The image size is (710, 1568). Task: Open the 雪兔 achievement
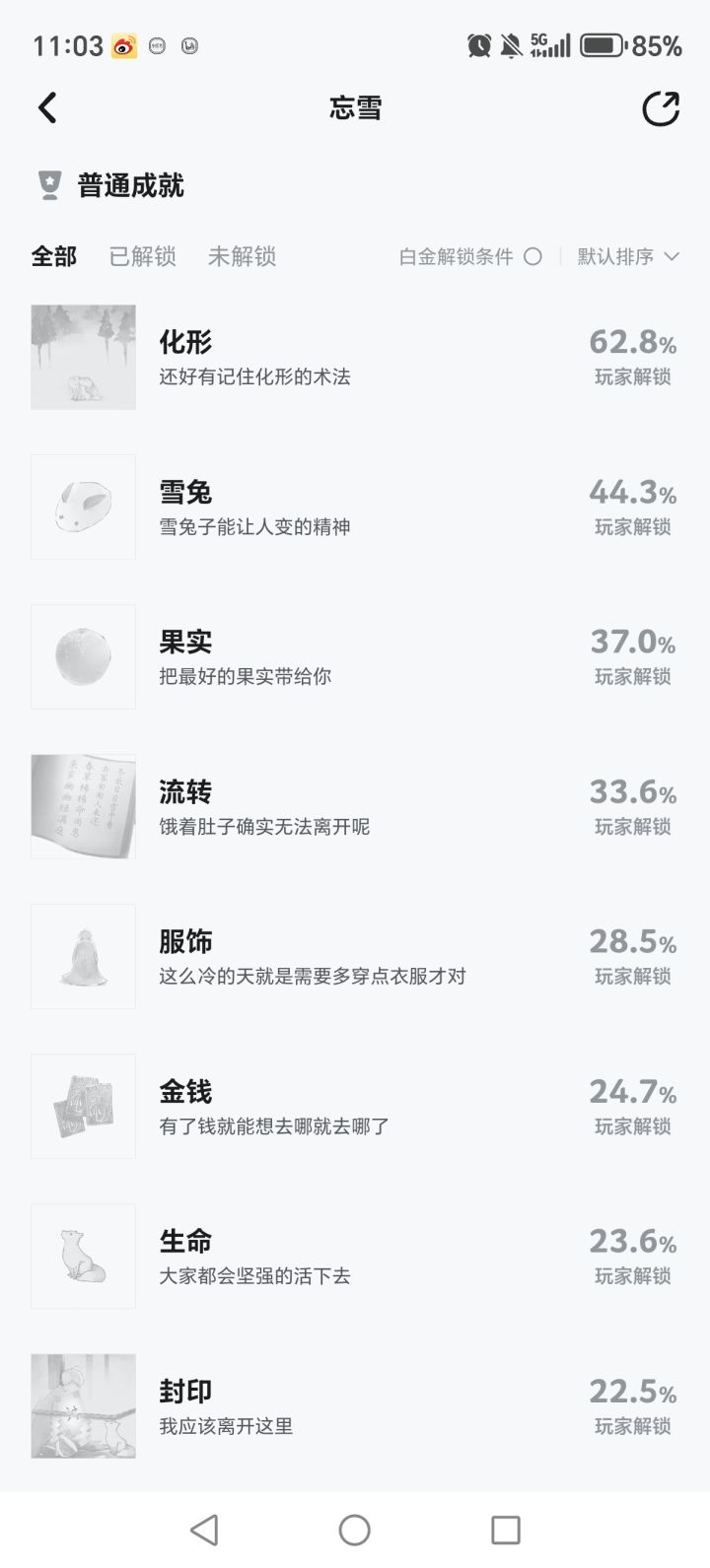coord(355,507)
